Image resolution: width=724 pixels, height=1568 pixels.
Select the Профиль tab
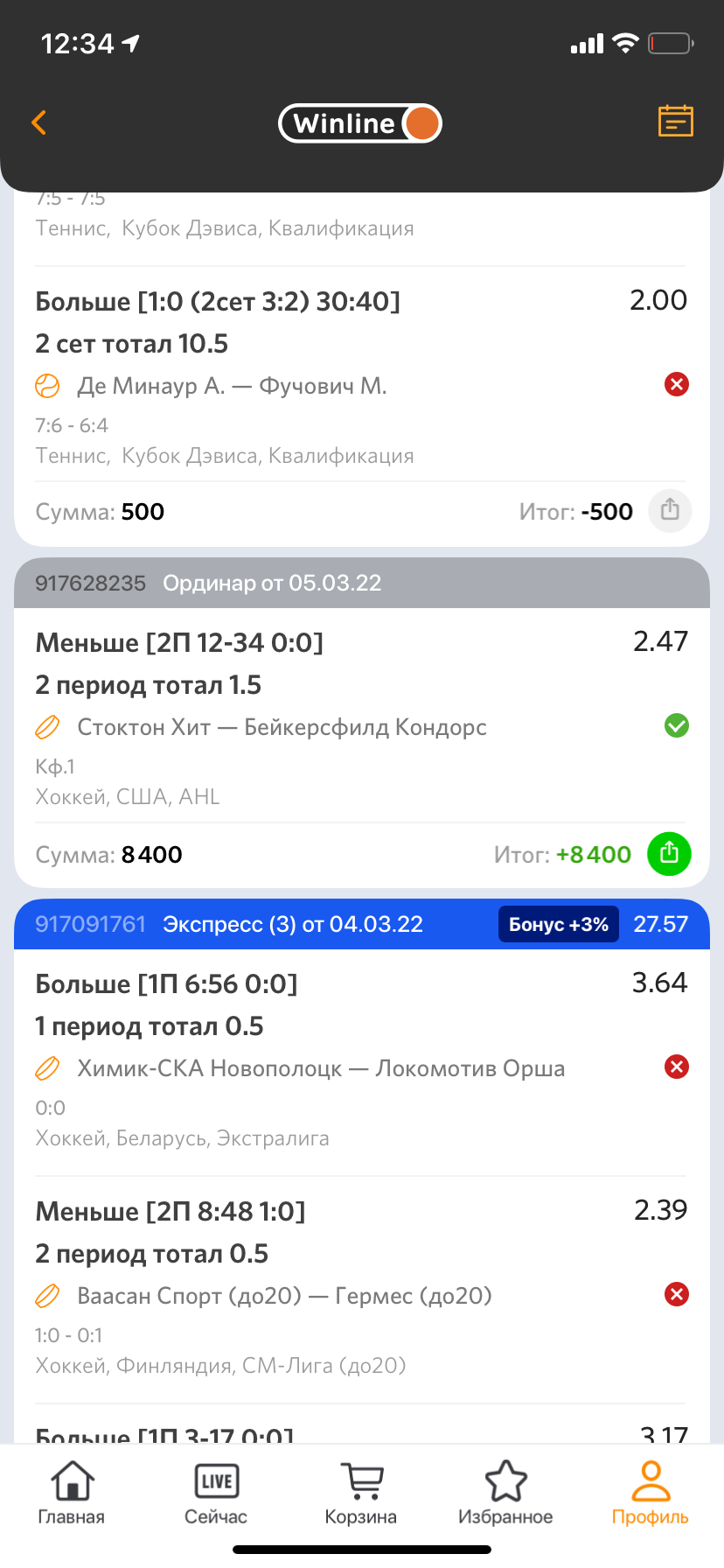click(x=651, y=1493)
